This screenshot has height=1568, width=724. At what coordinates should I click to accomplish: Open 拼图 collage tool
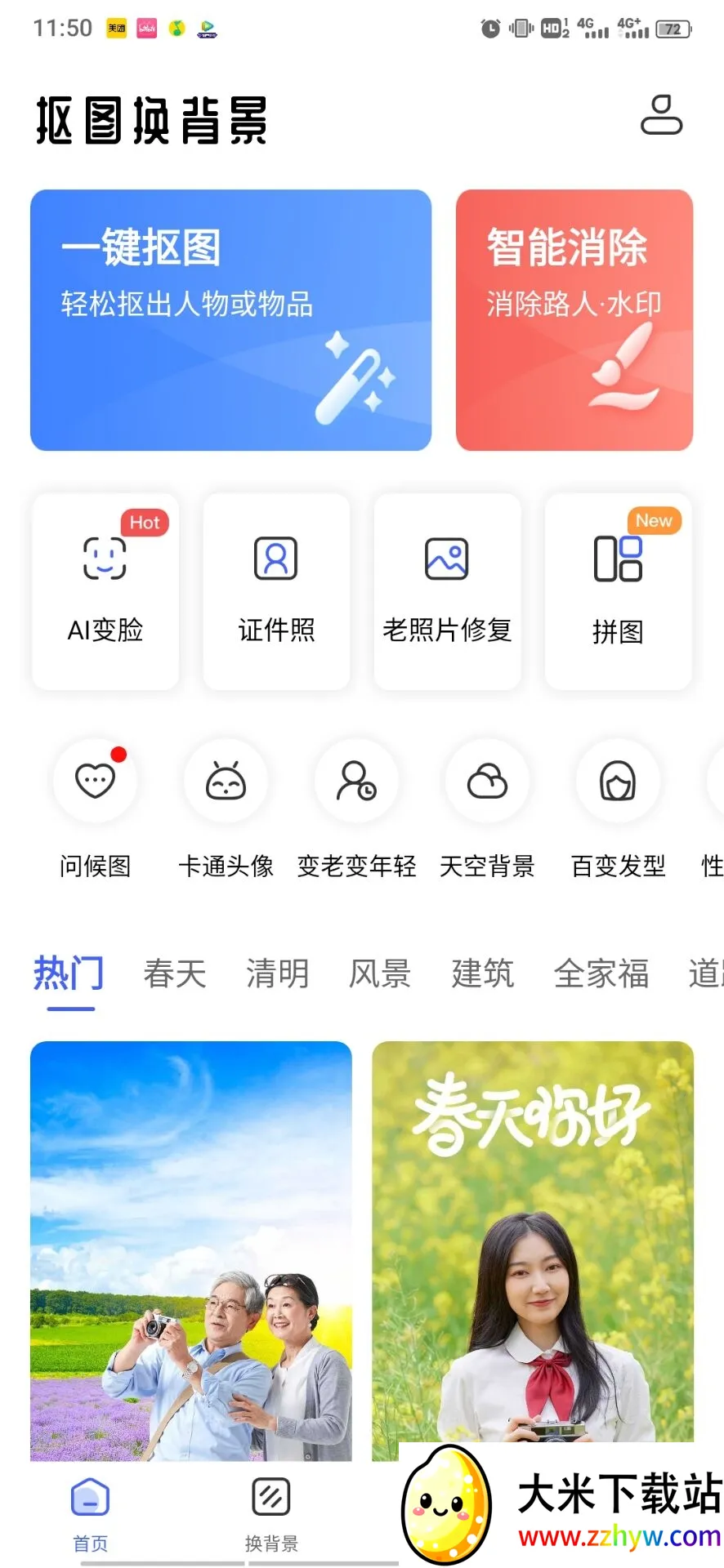(x=618, y=591)
